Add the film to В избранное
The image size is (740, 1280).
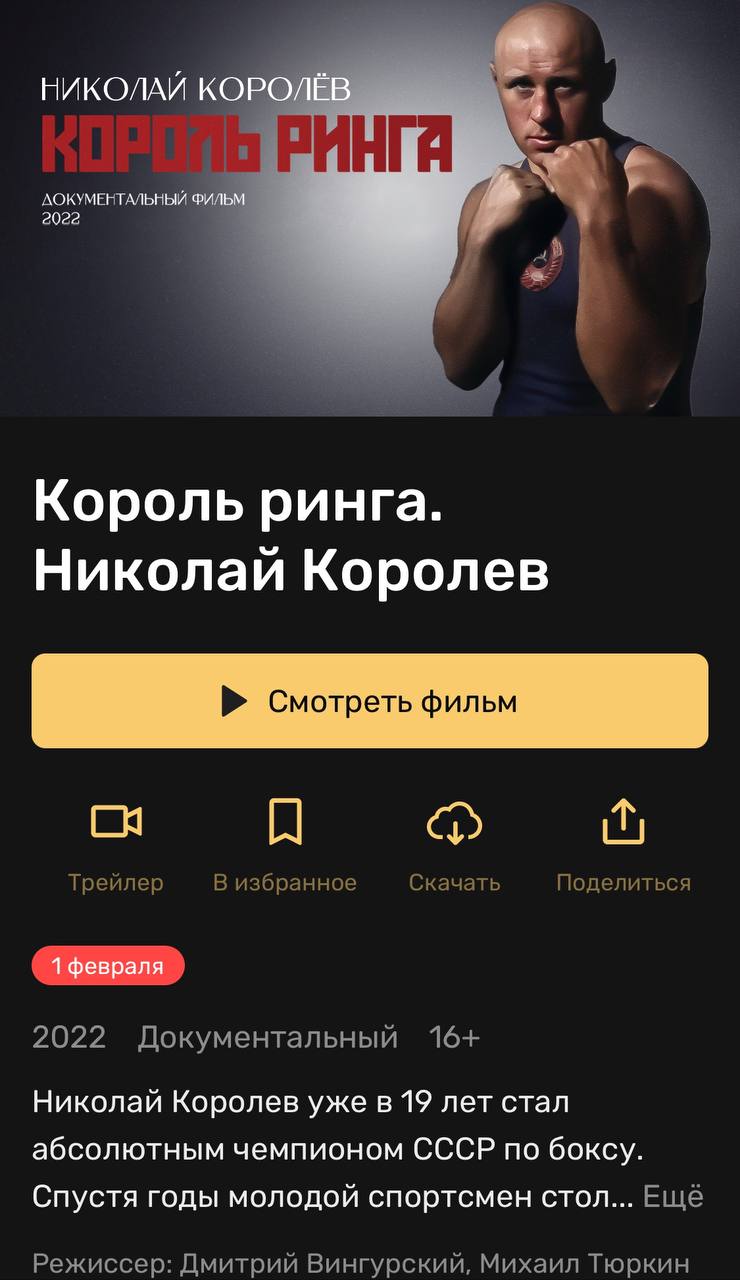coord(285,843)
